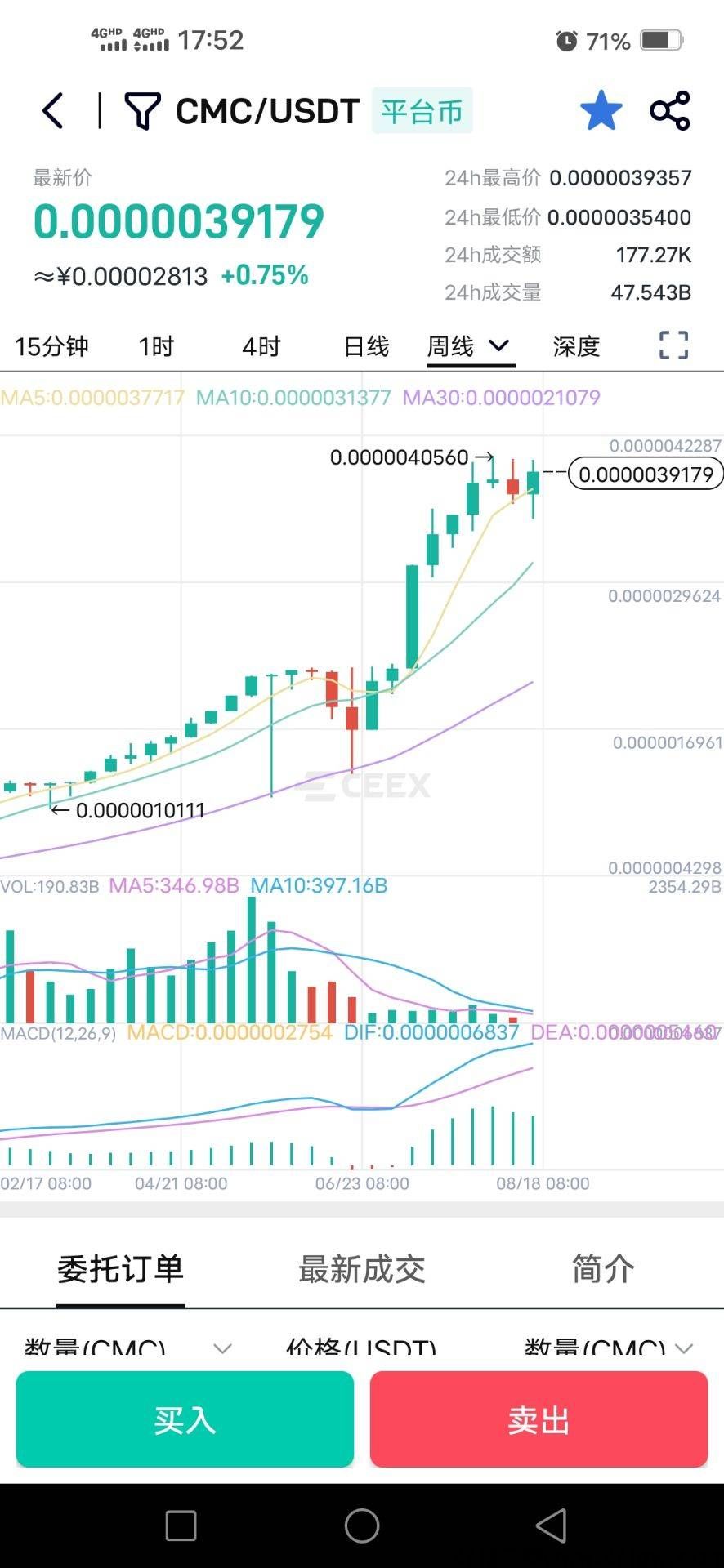Open the 深度 depth view

tap(576, 346)
